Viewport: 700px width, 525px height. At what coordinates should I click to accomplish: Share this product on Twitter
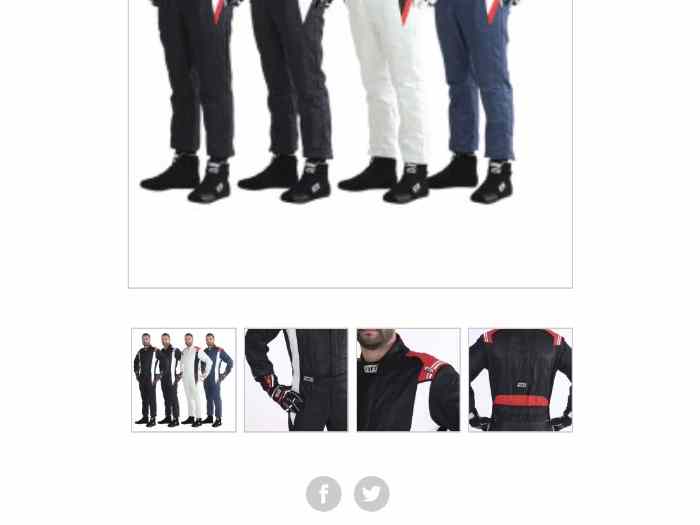[x=371, y=494]
